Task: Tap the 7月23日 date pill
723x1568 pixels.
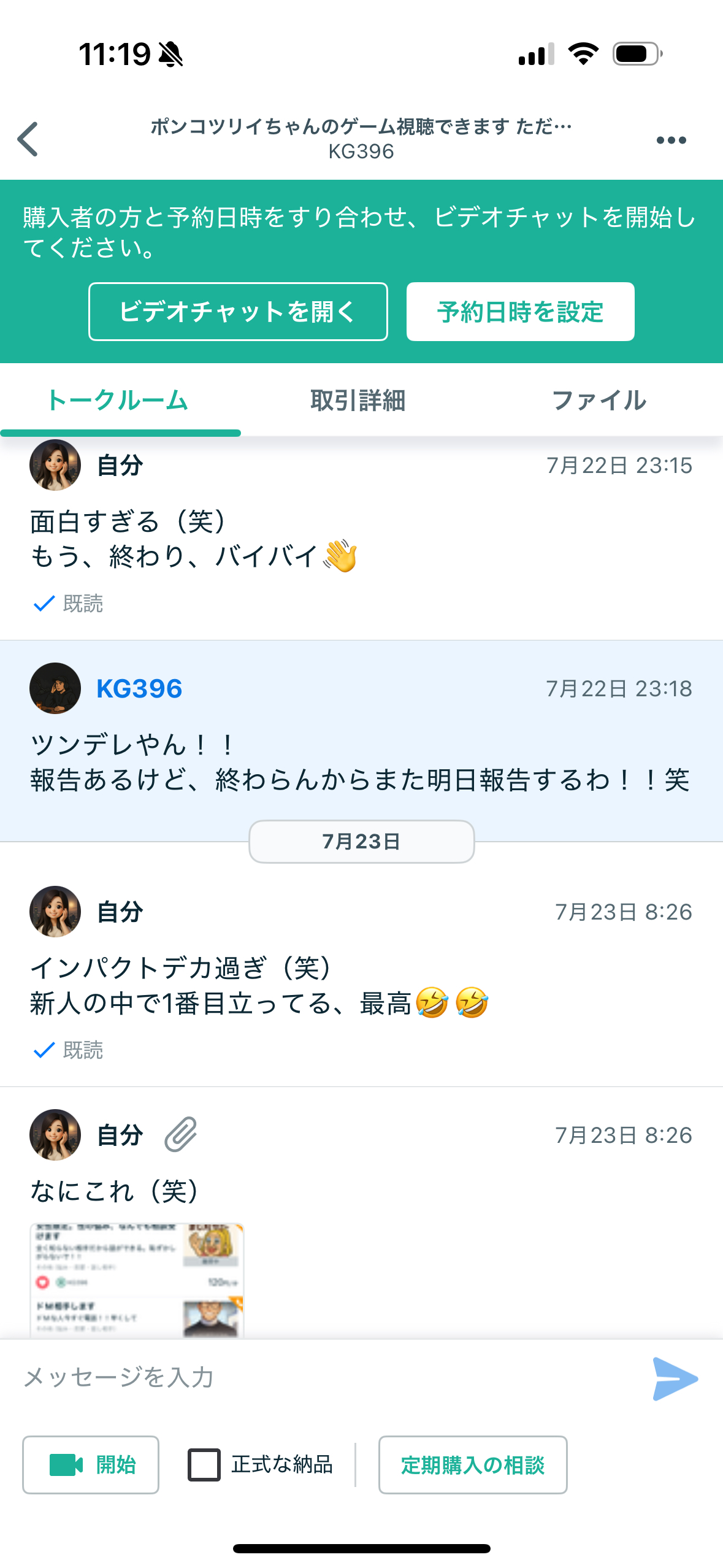Action: pos(361,842)
